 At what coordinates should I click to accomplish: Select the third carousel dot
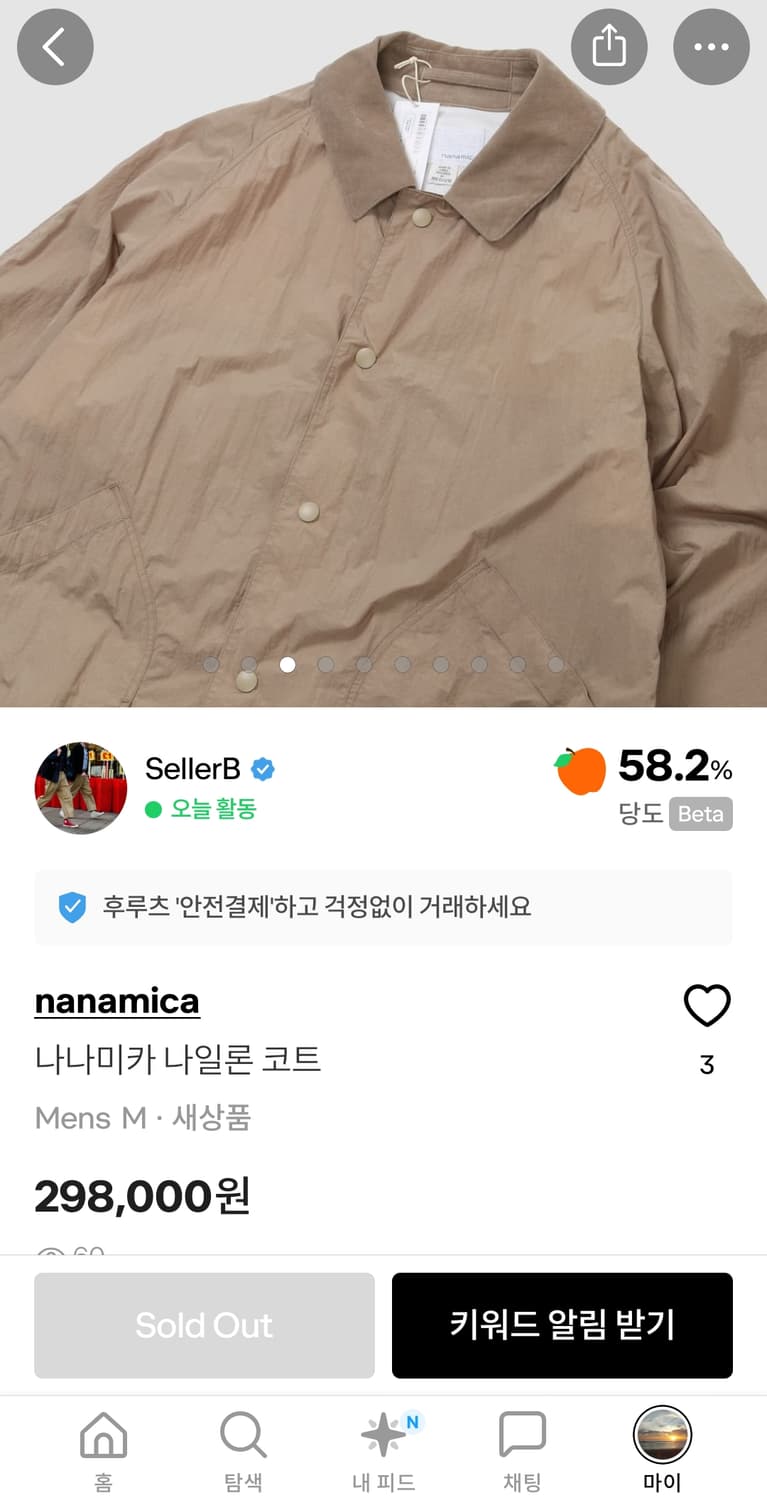tap(288, 664)
